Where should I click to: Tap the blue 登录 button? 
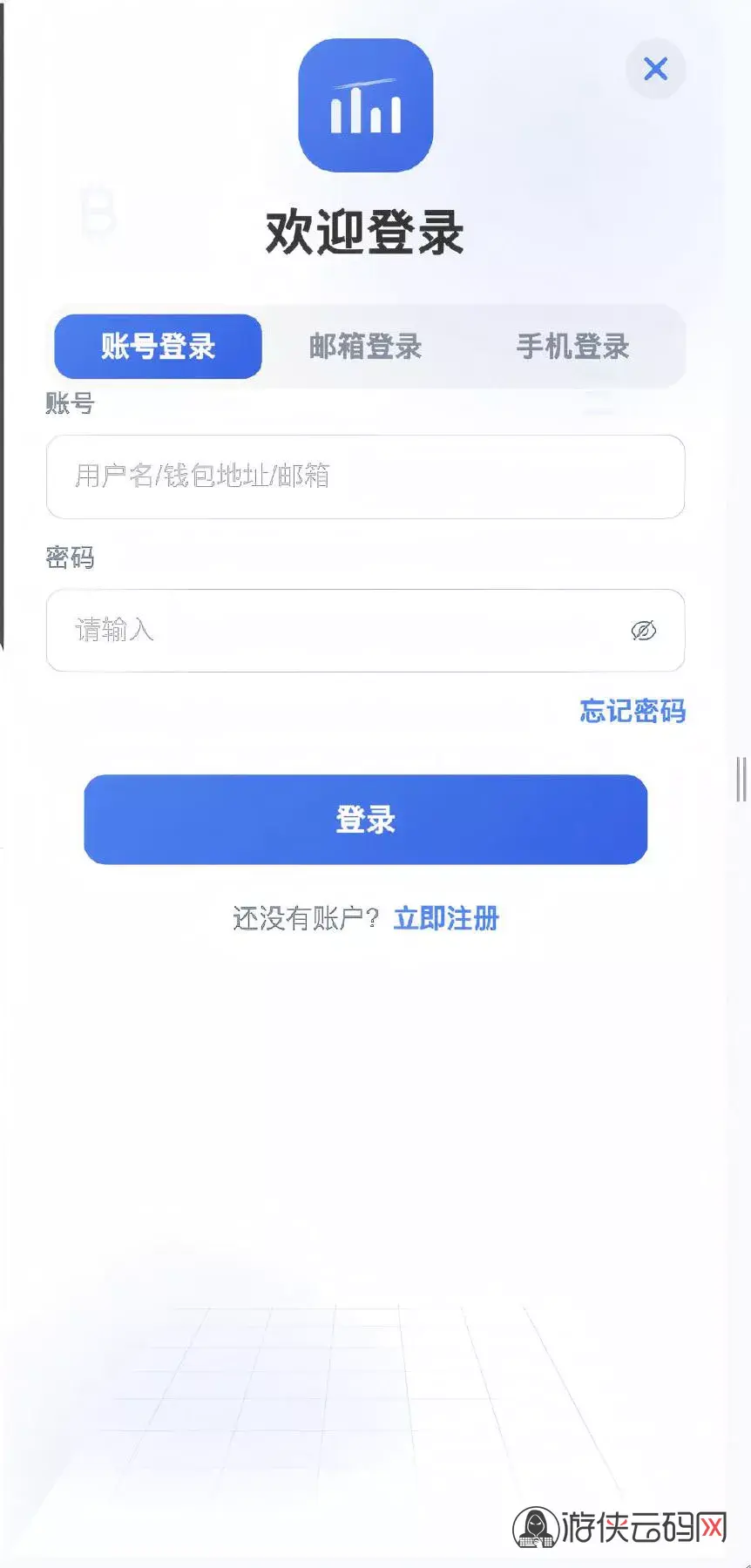point(365,820)
